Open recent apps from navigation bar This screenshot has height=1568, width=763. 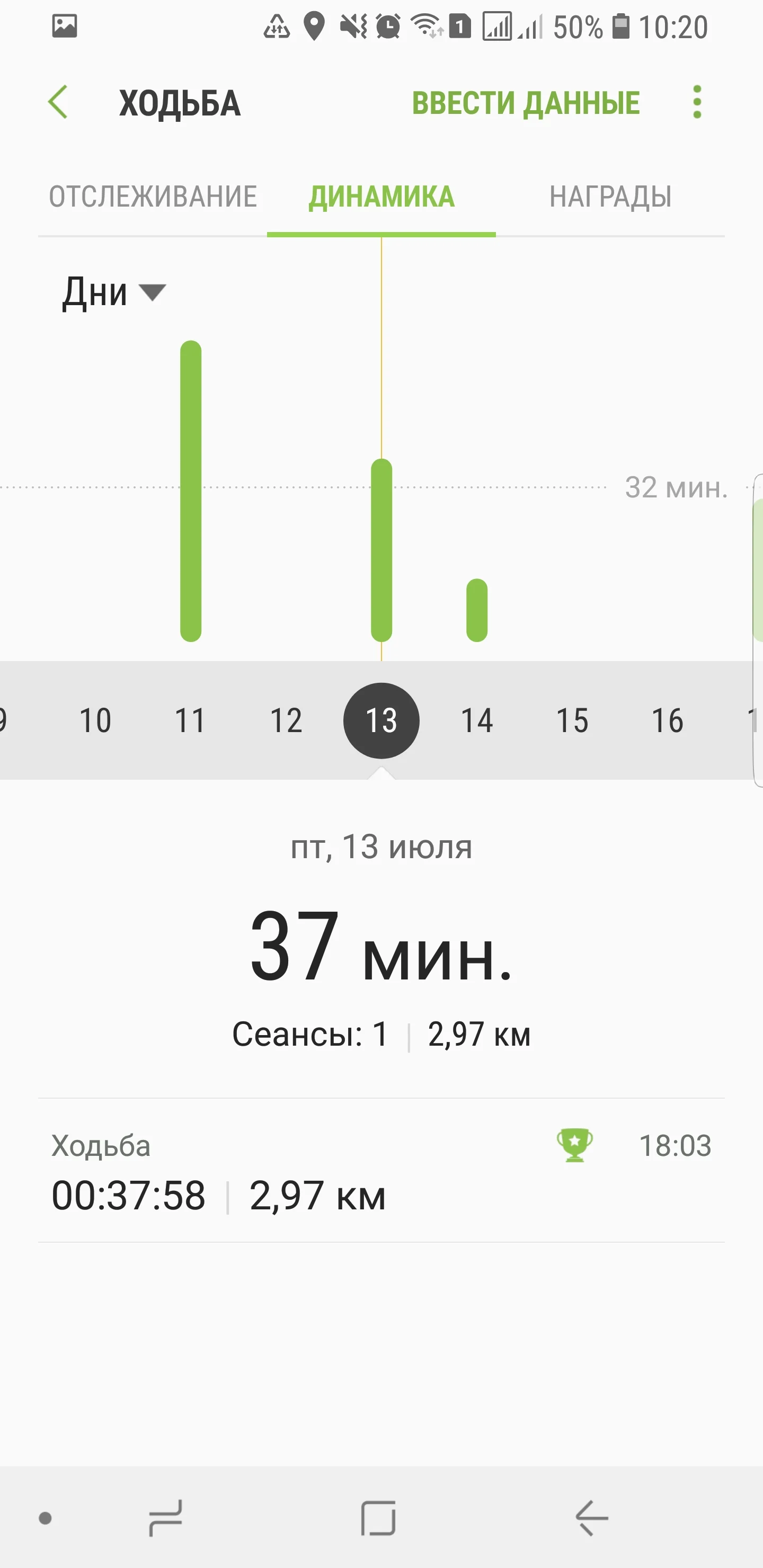pyautogui.click(x=166, y=1518)
